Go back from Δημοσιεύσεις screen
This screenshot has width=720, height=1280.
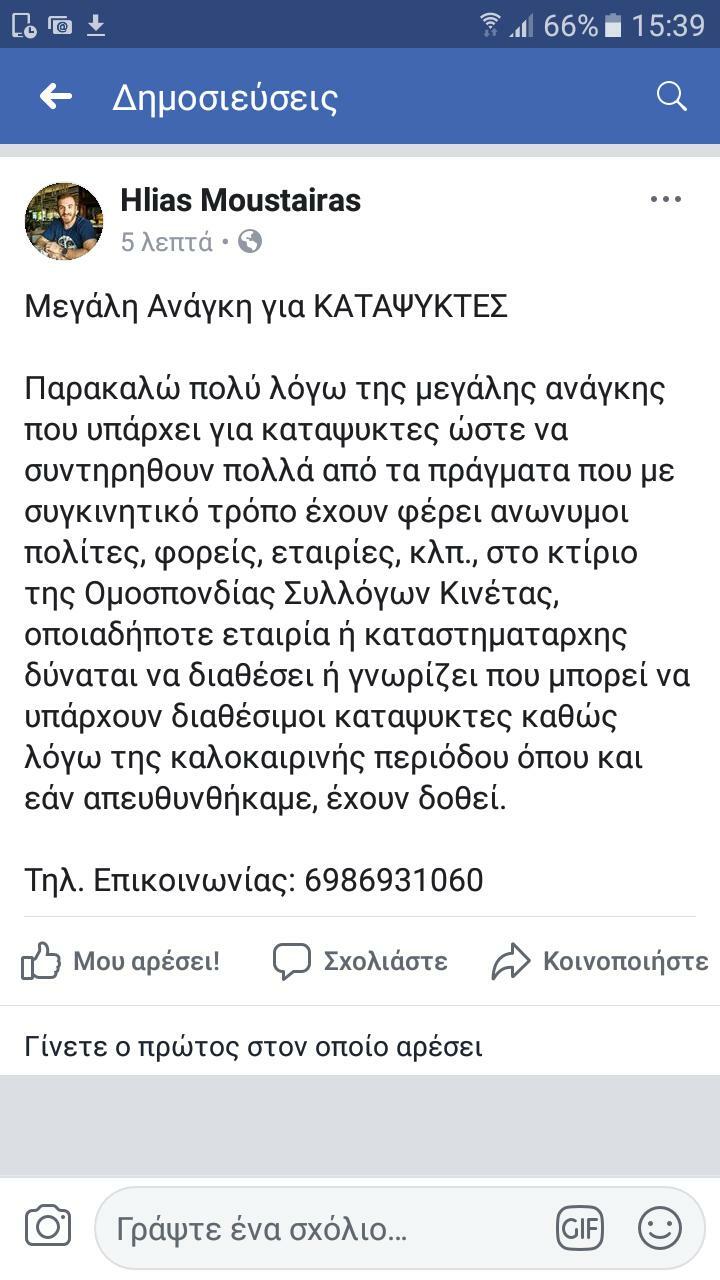click(55, 97)
